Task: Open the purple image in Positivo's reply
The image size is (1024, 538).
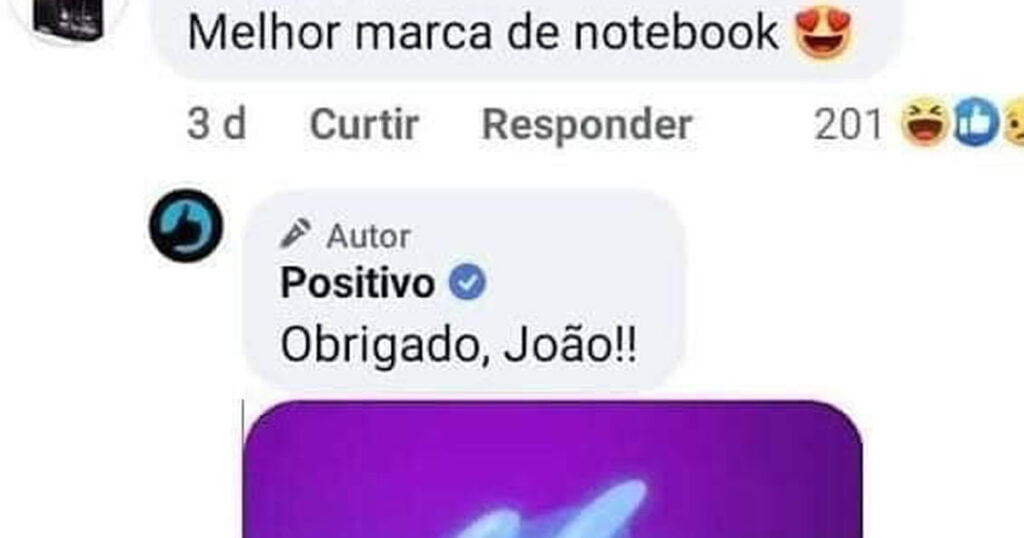Action: (x=552, y=470)
